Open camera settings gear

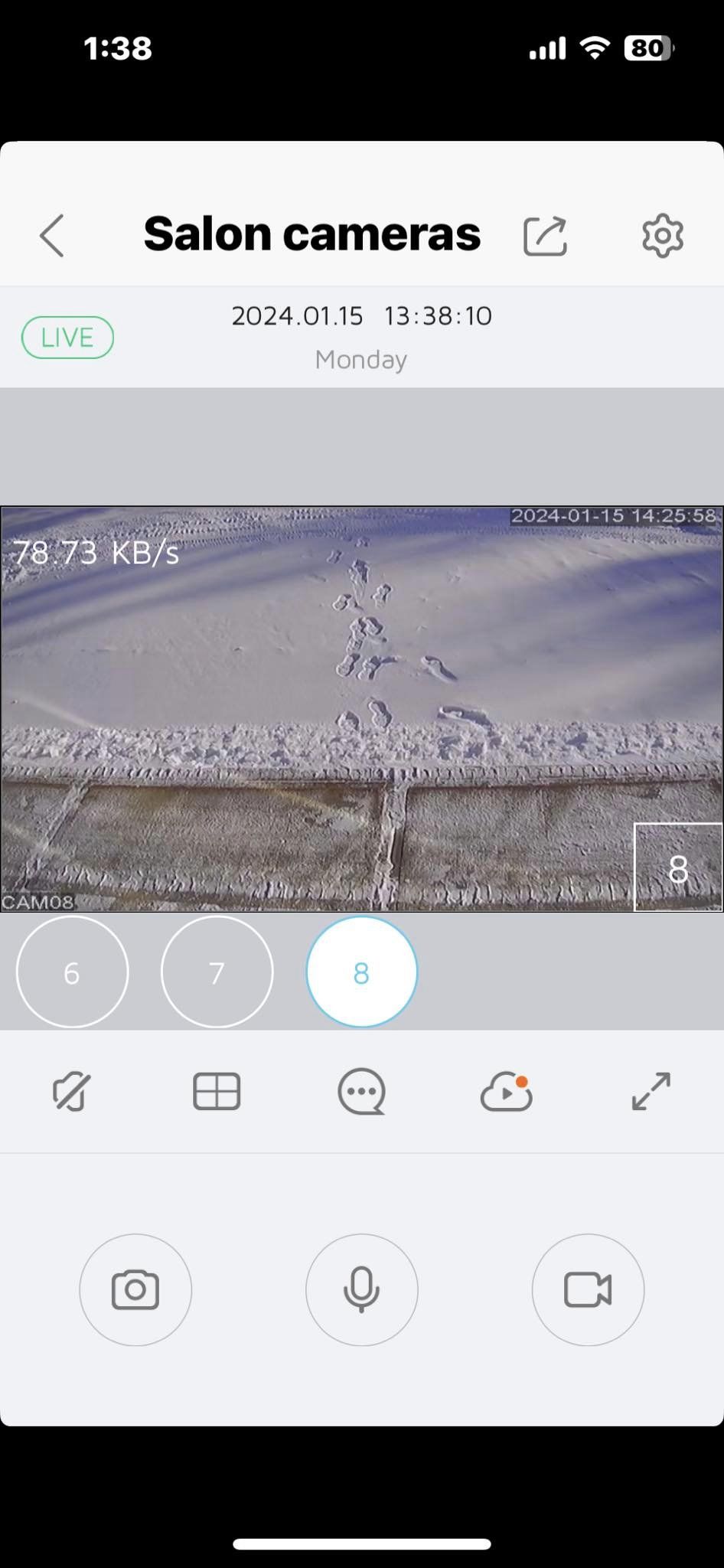click(x=662, y=236)
